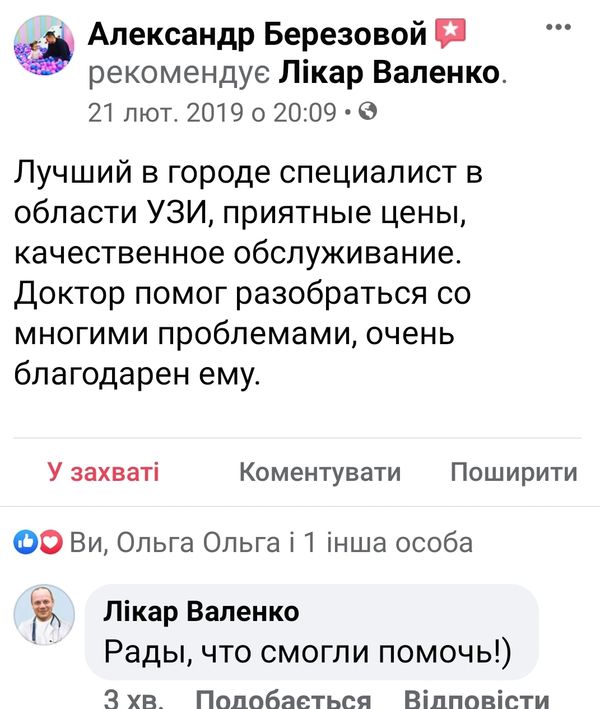Open the Лікар Валенко page link in the header
Viewport: 600px width, 709px height.
coord(387,73)
